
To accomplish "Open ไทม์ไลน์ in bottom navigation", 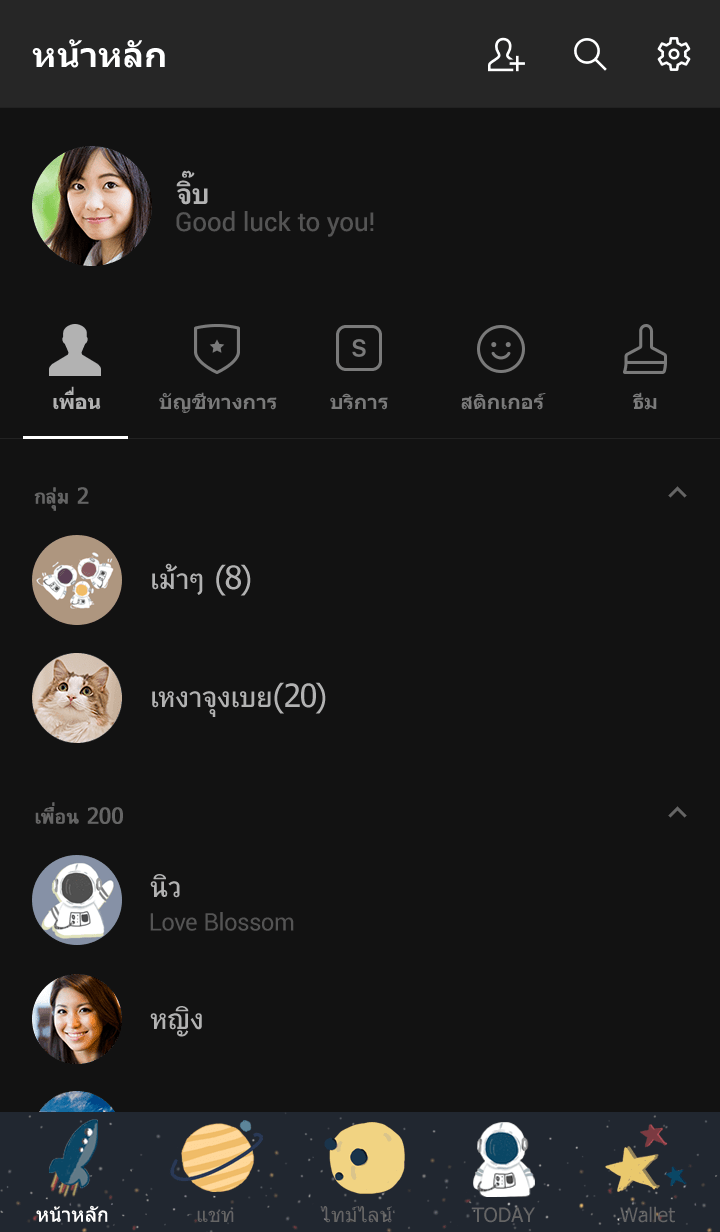I will click(x=360, y=1172).
